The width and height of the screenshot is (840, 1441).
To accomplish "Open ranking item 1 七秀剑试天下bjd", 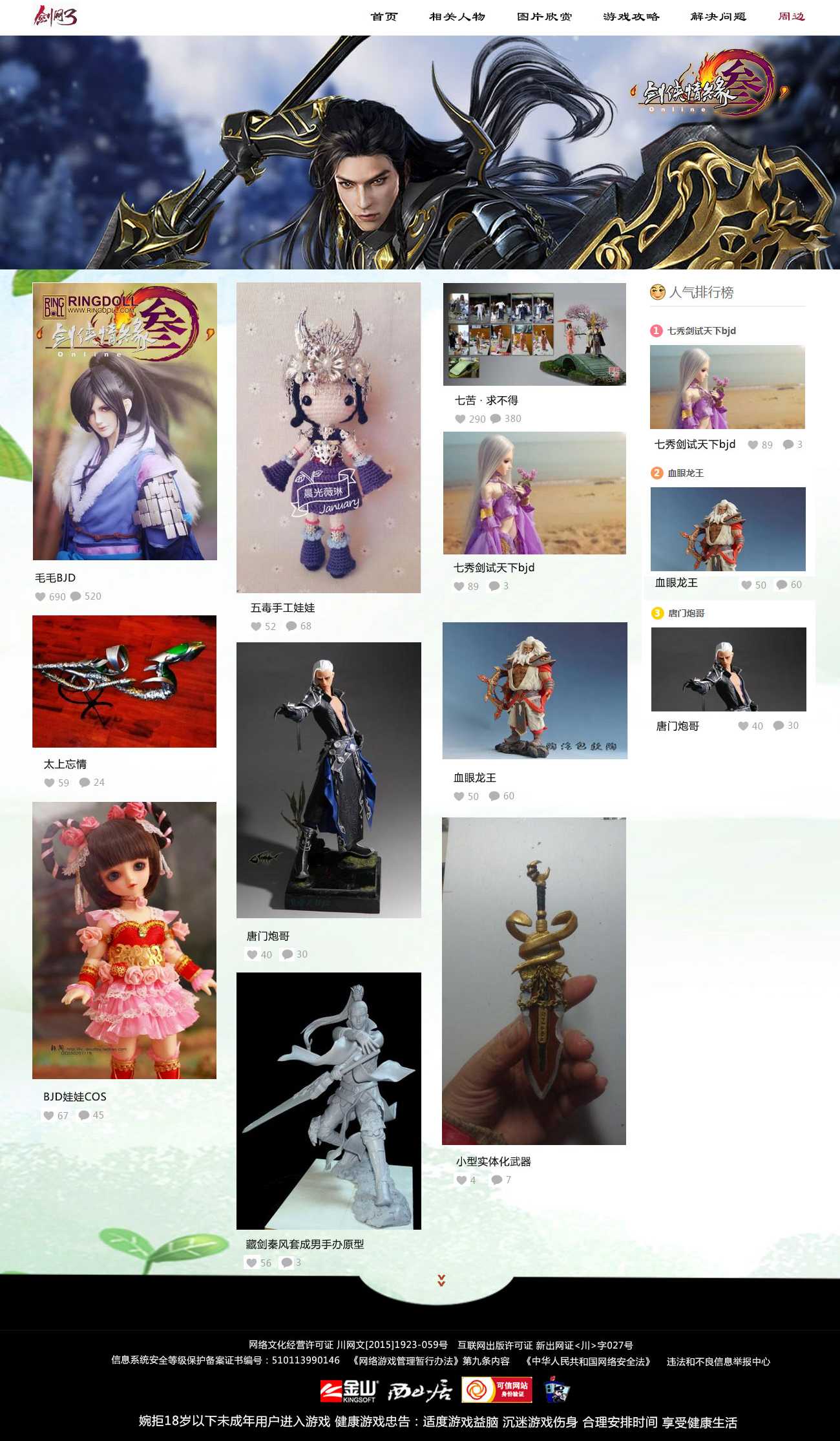I will click(727, 387).
